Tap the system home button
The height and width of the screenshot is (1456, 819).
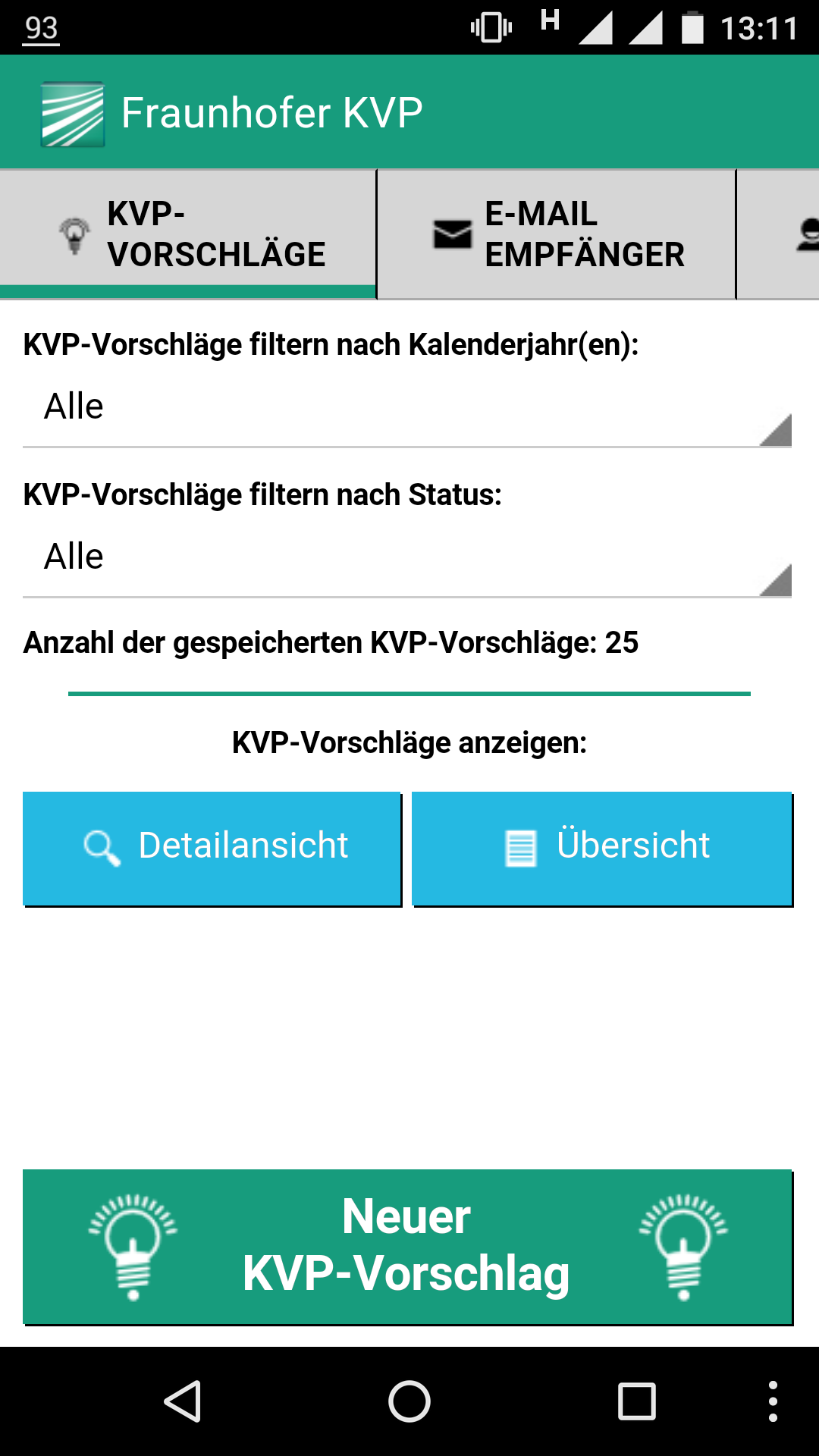pos(409,1401)
